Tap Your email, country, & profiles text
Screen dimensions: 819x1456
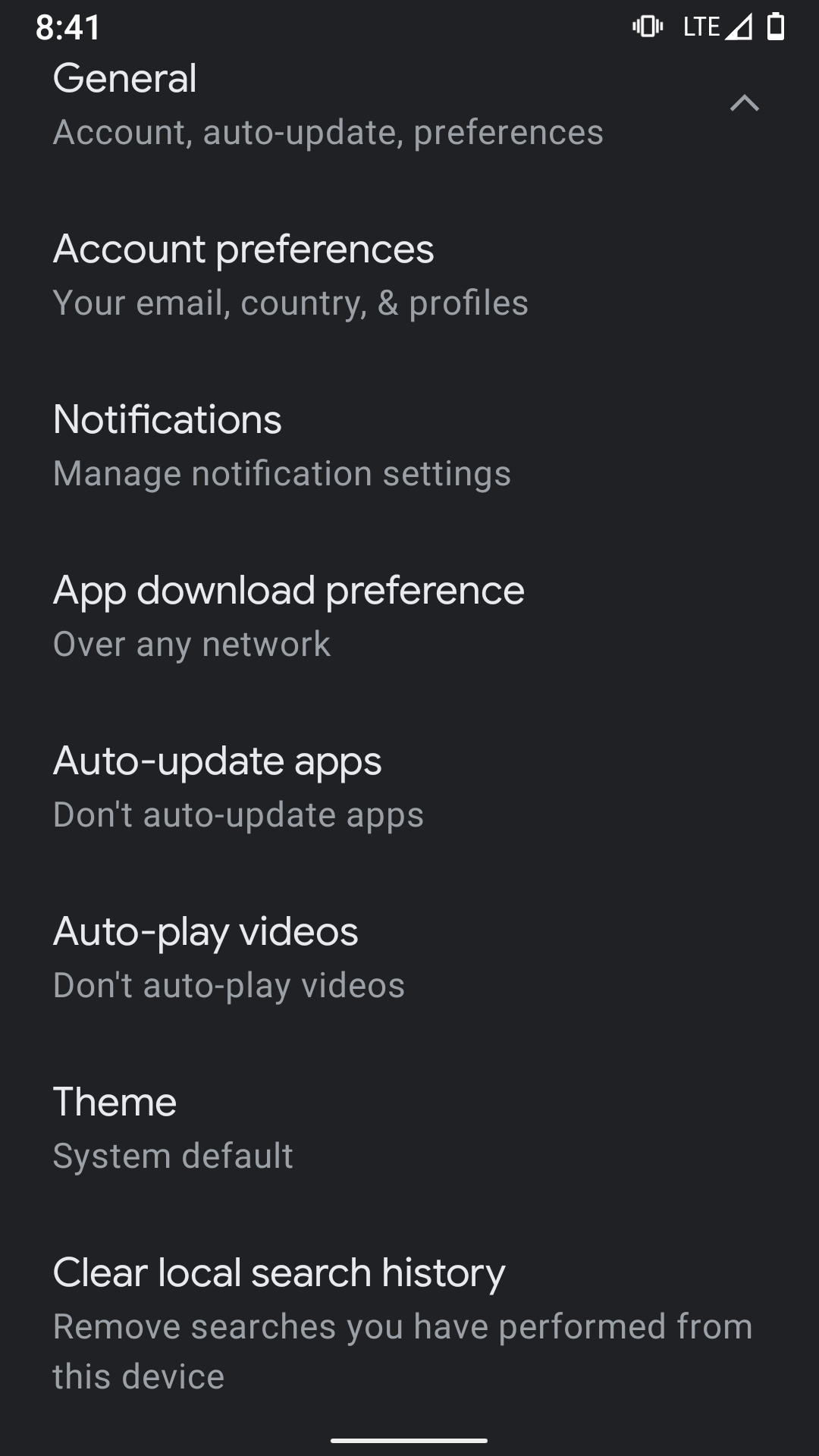click(x=291, y=302)
